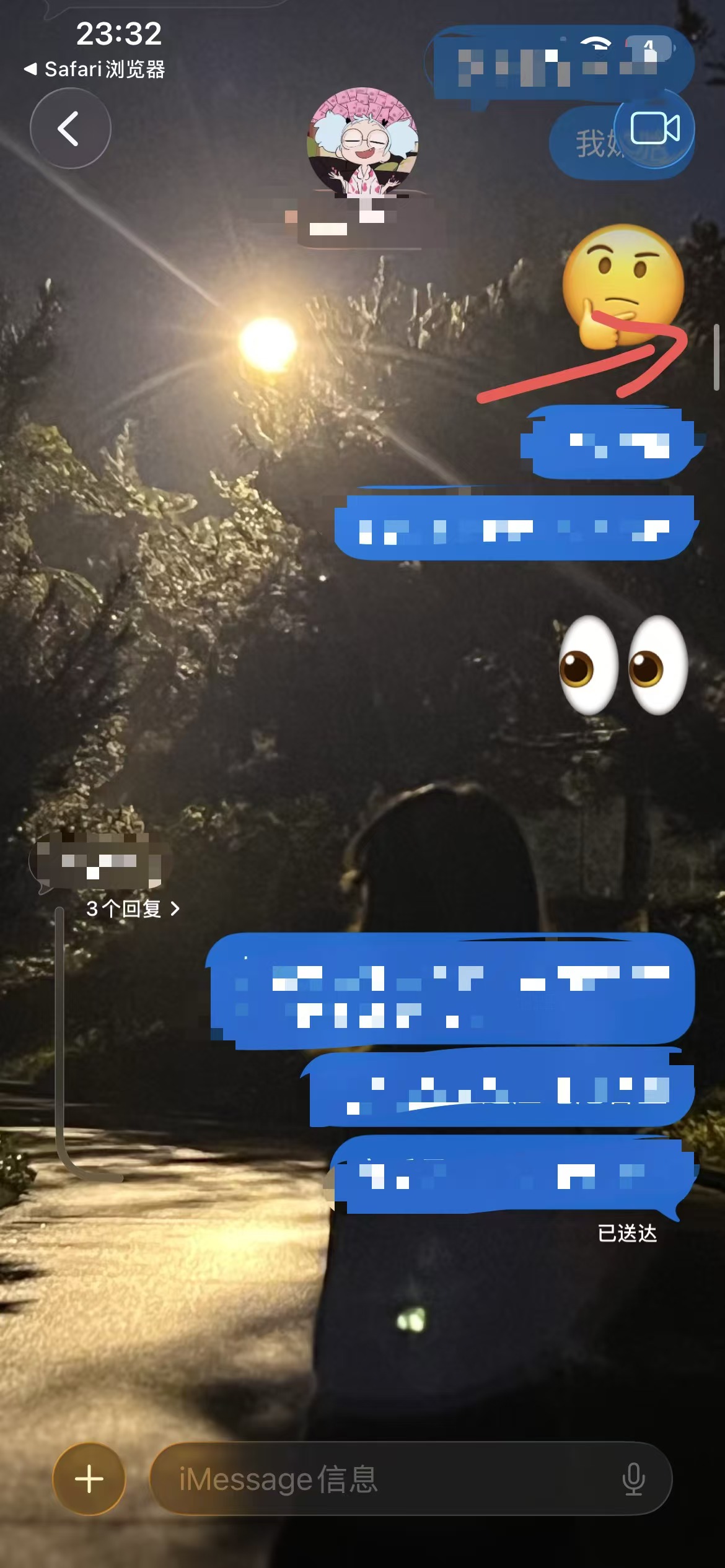Go back to the messages list
The image size is (725, 1568).
pos(70,128)
